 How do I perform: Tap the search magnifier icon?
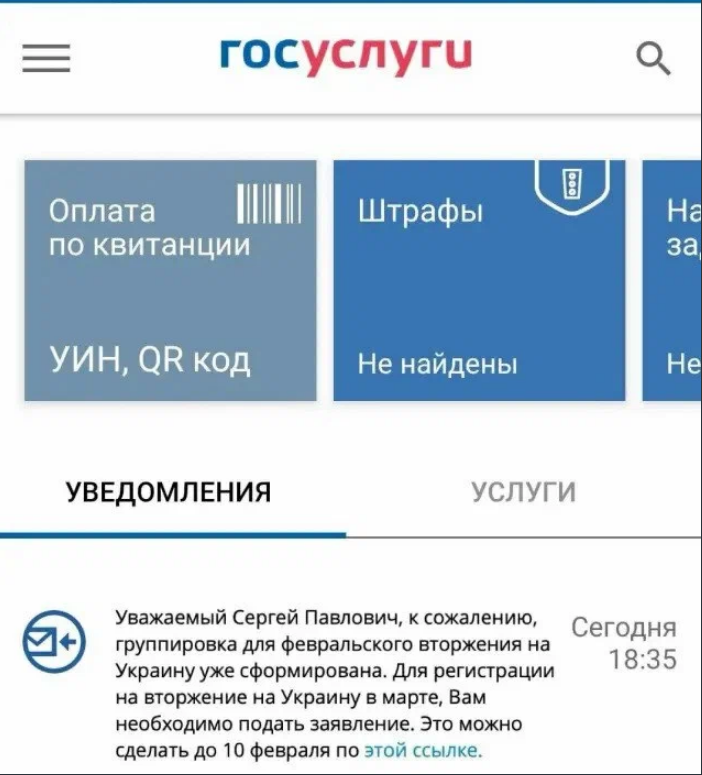pos(653,59)
